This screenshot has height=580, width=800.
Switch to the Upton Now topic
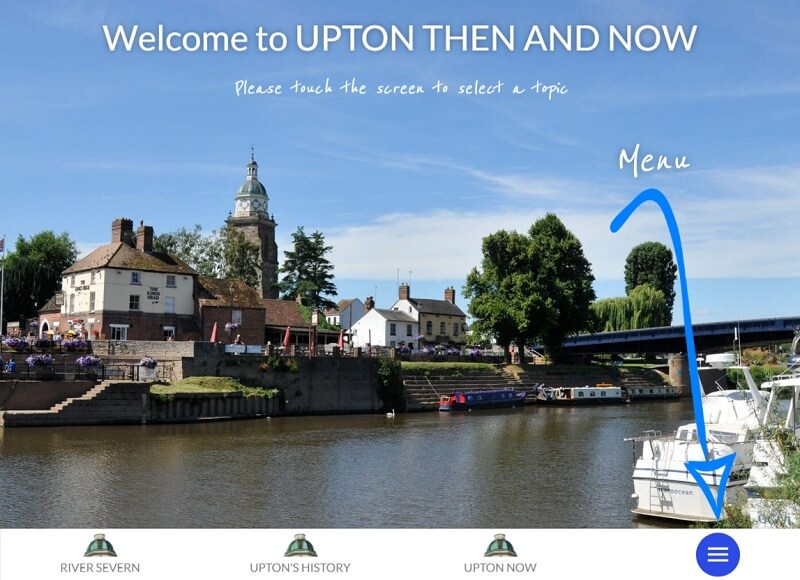[x=500, y=555]
